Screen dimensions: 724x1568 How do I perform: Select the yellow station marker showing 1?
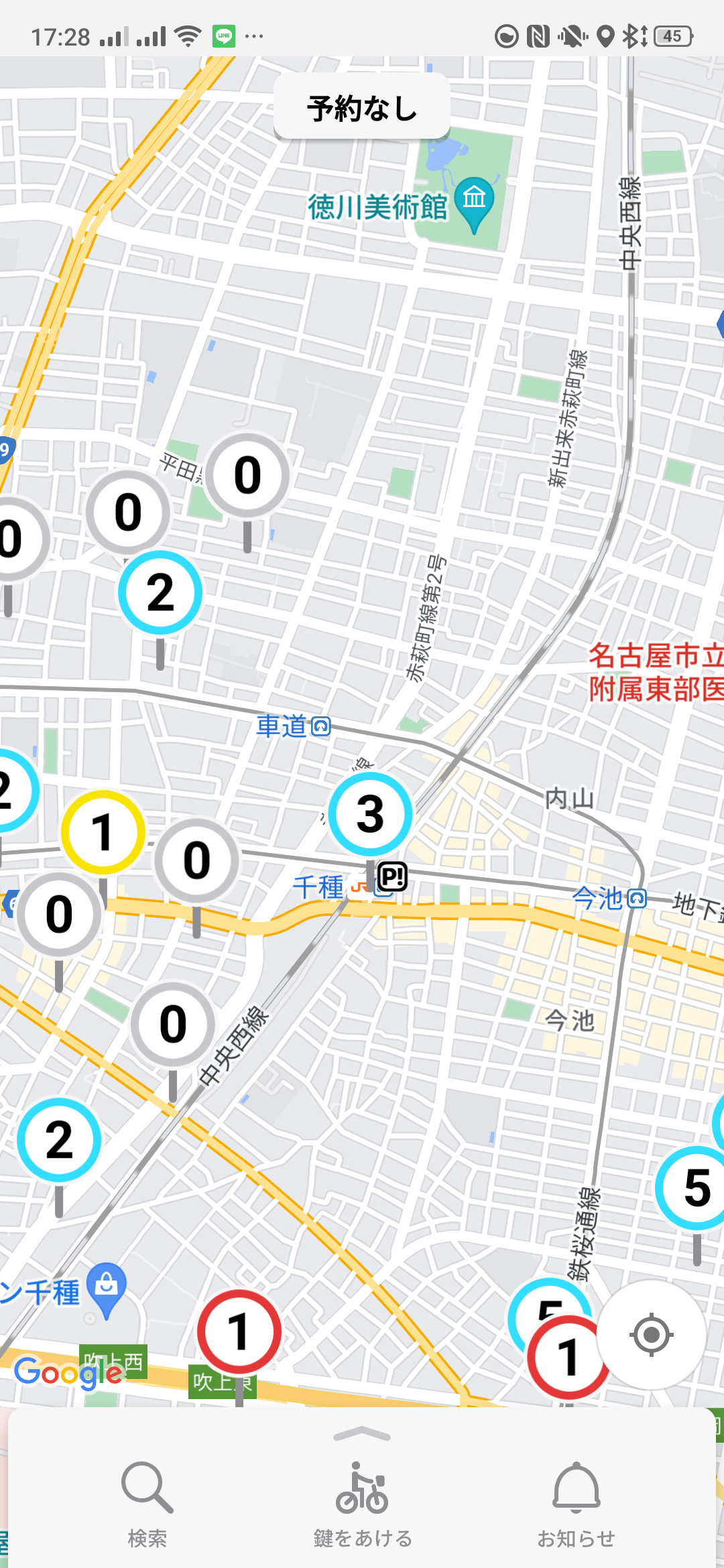(x=103, y=832)
